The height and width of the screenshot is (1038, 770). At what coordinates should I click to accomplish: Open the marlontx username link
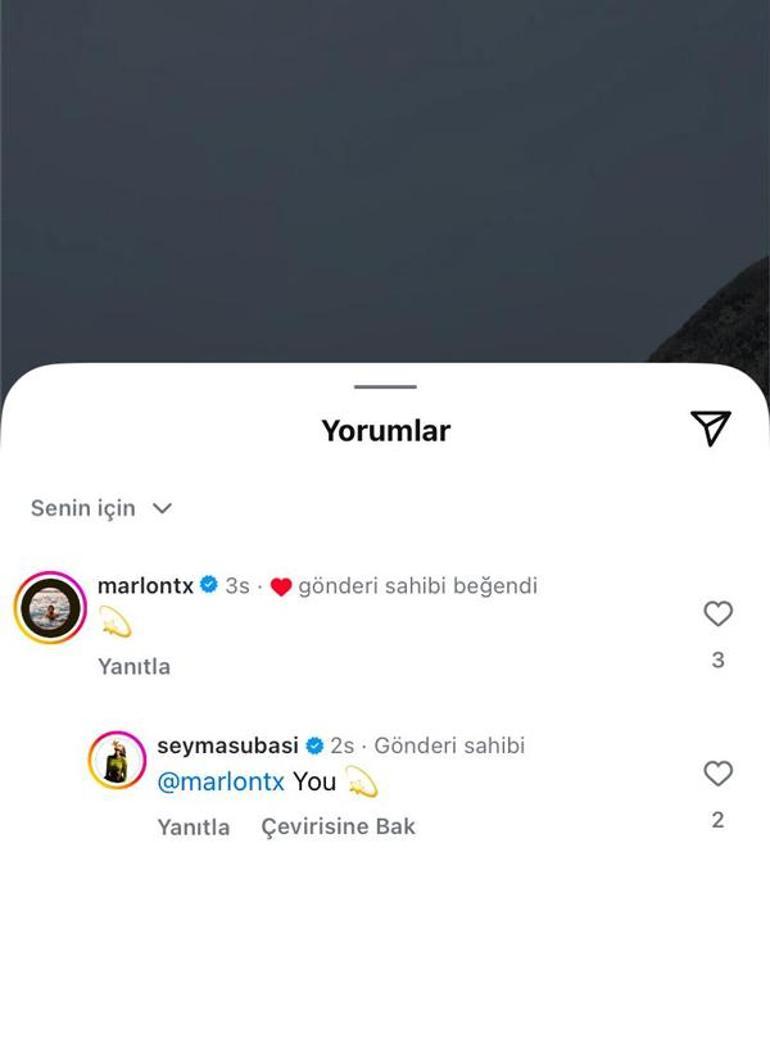click(145, 586)
